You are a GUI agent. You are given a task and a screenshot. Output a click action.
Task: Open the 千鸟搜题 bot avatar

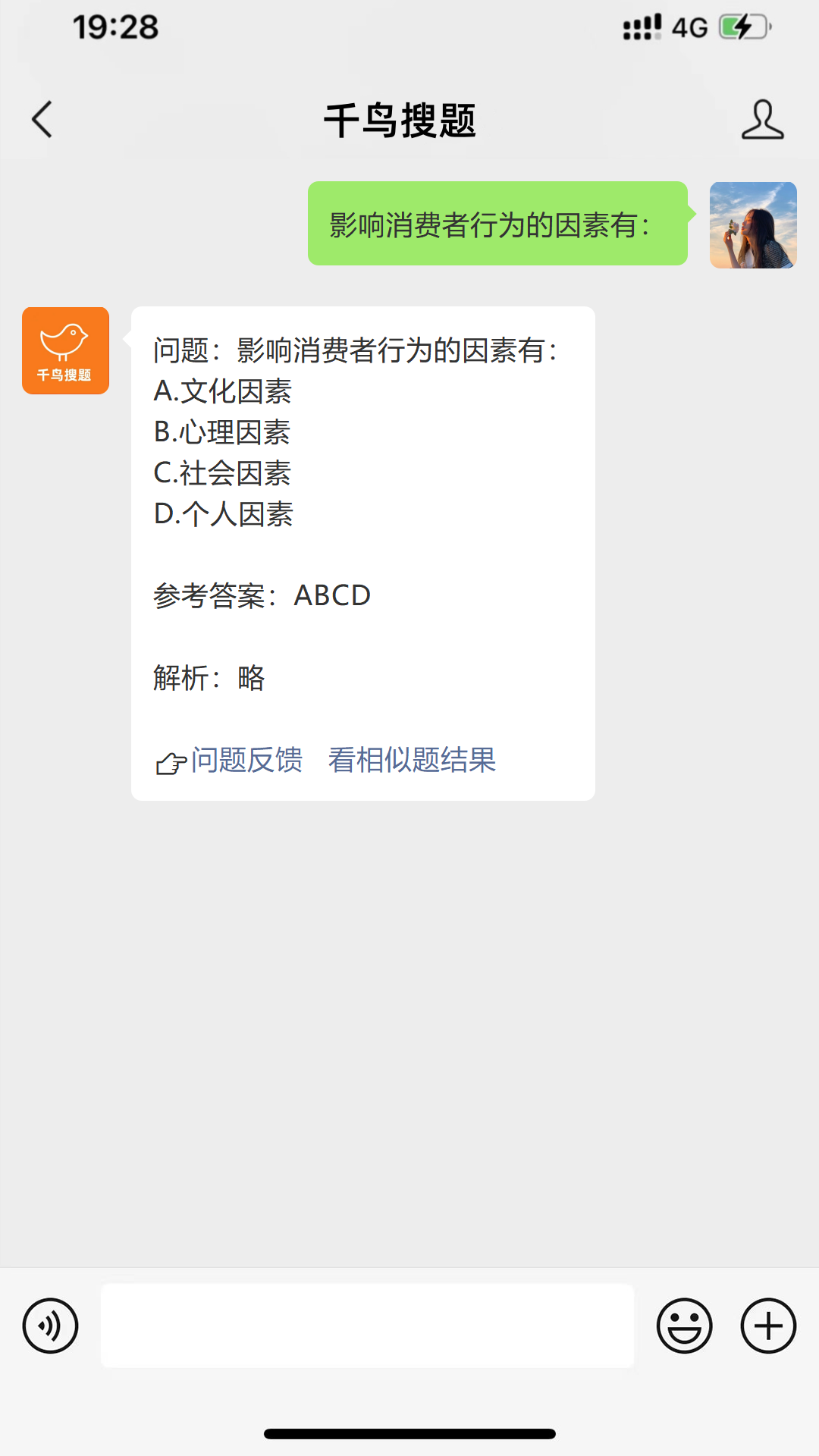tap(65, 350)
